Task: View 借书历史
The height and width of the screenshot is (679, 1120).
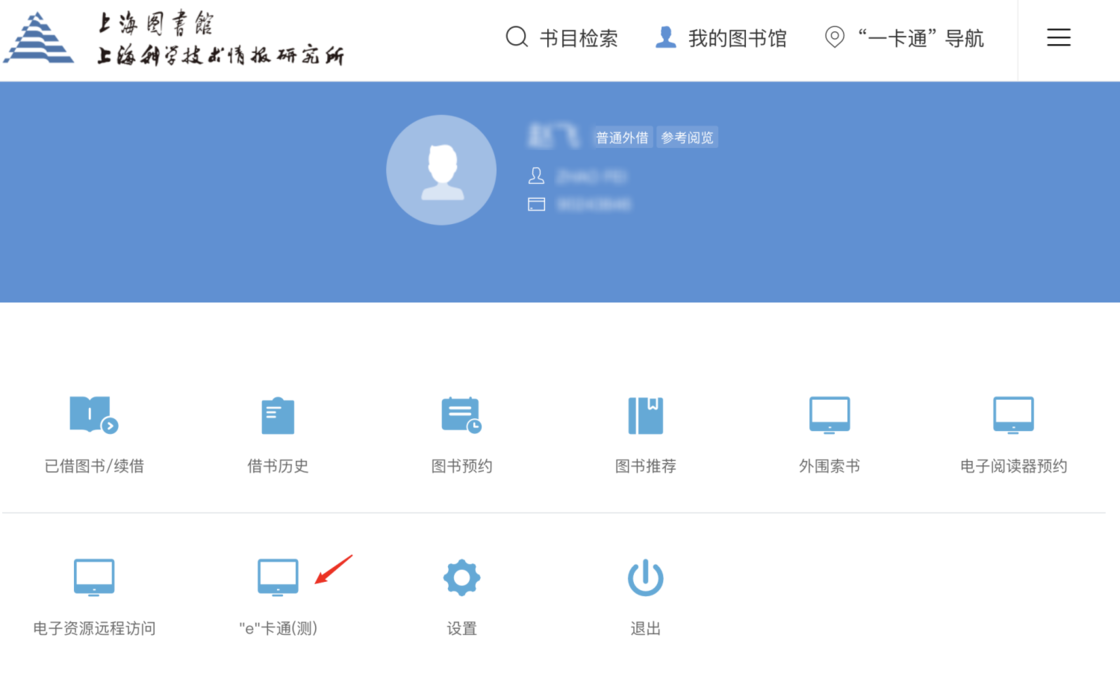Action: (277, 432)
